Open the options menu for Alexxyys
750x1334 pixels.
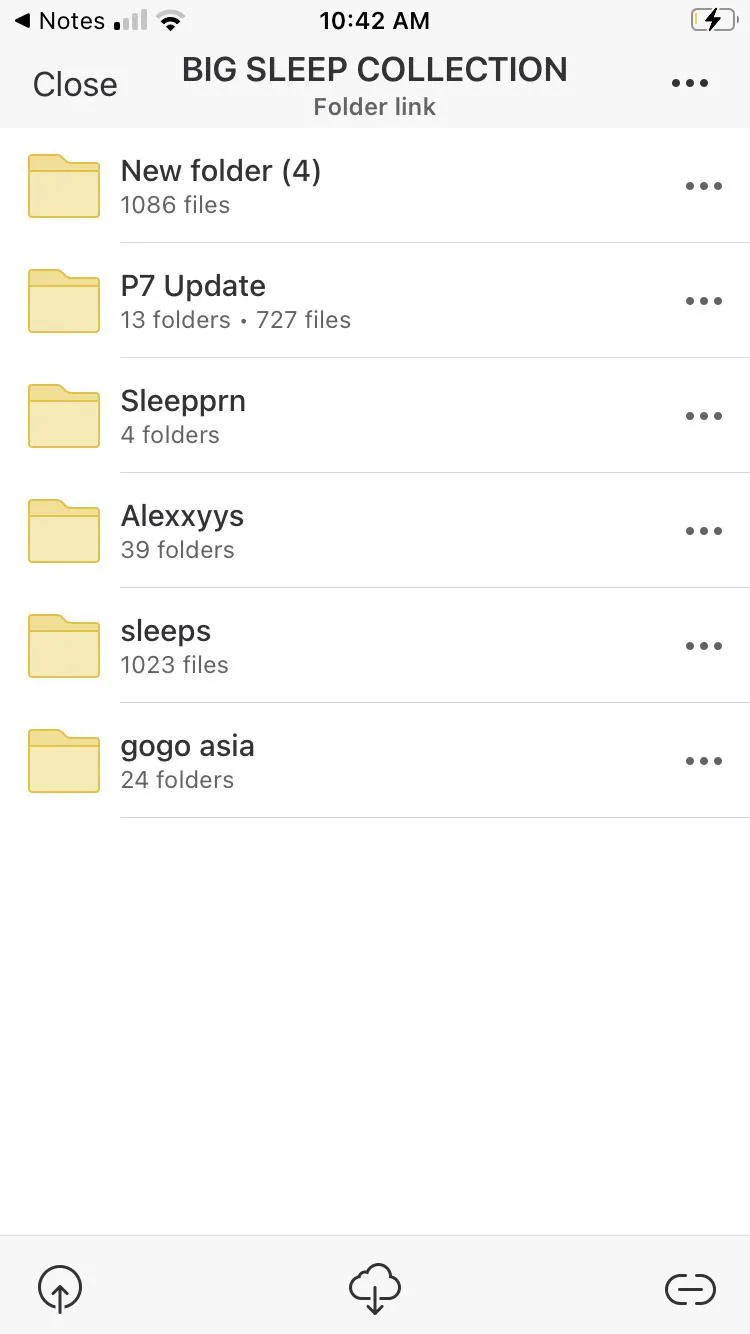(703, 531)
